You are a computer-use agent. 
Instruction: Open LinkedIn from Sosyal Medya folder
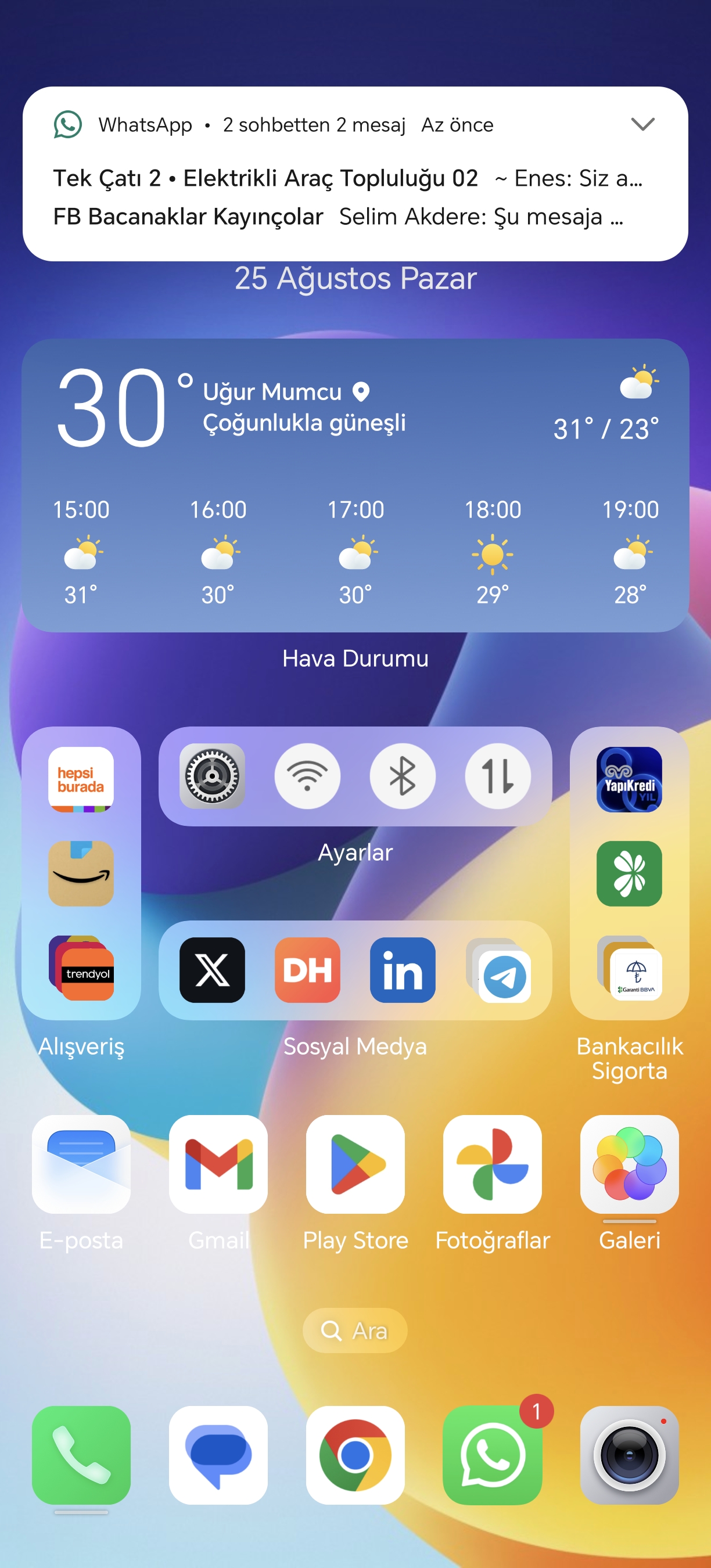click(403, 970)
